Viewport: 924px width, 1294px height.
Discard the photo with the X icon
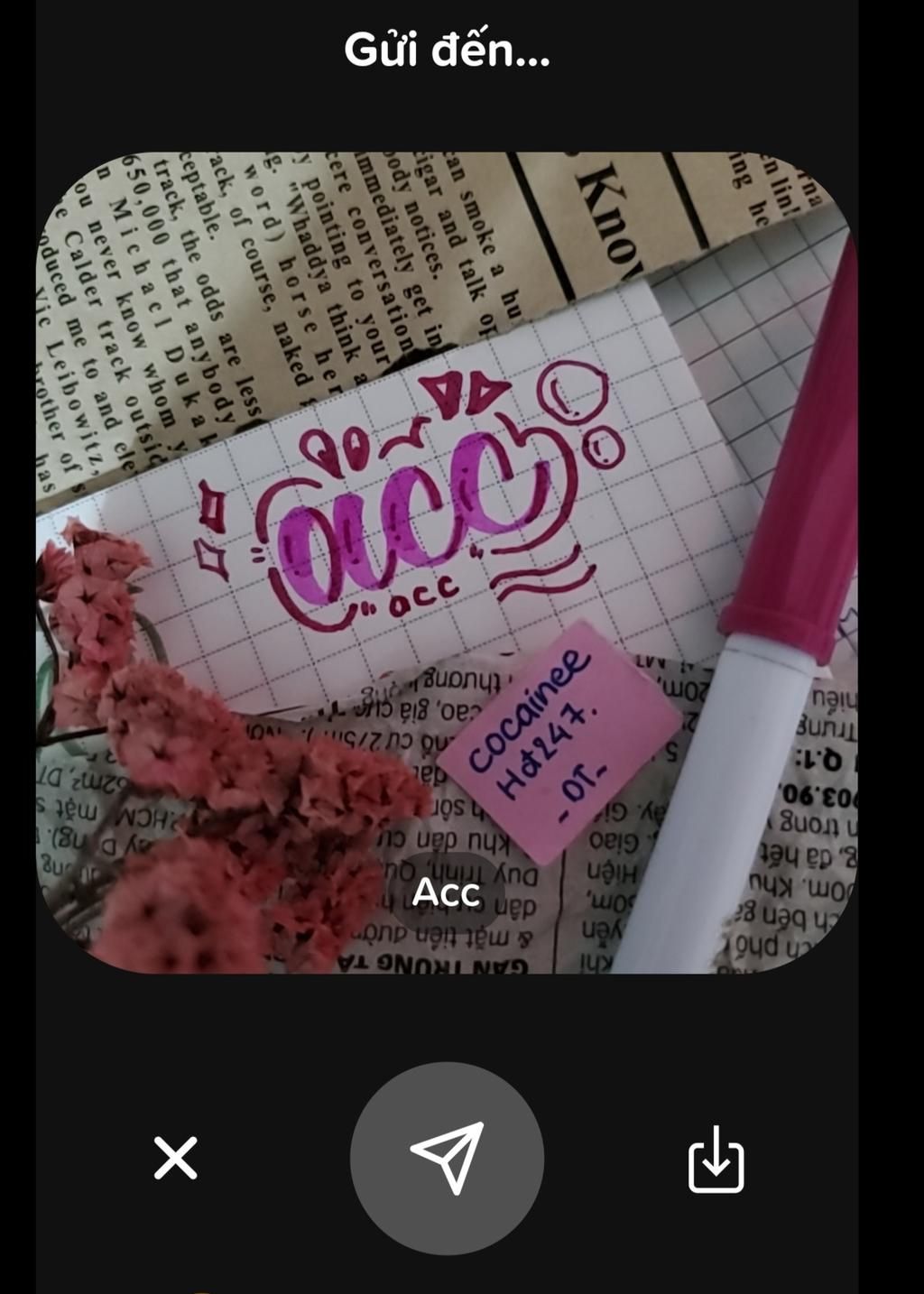175,1158
